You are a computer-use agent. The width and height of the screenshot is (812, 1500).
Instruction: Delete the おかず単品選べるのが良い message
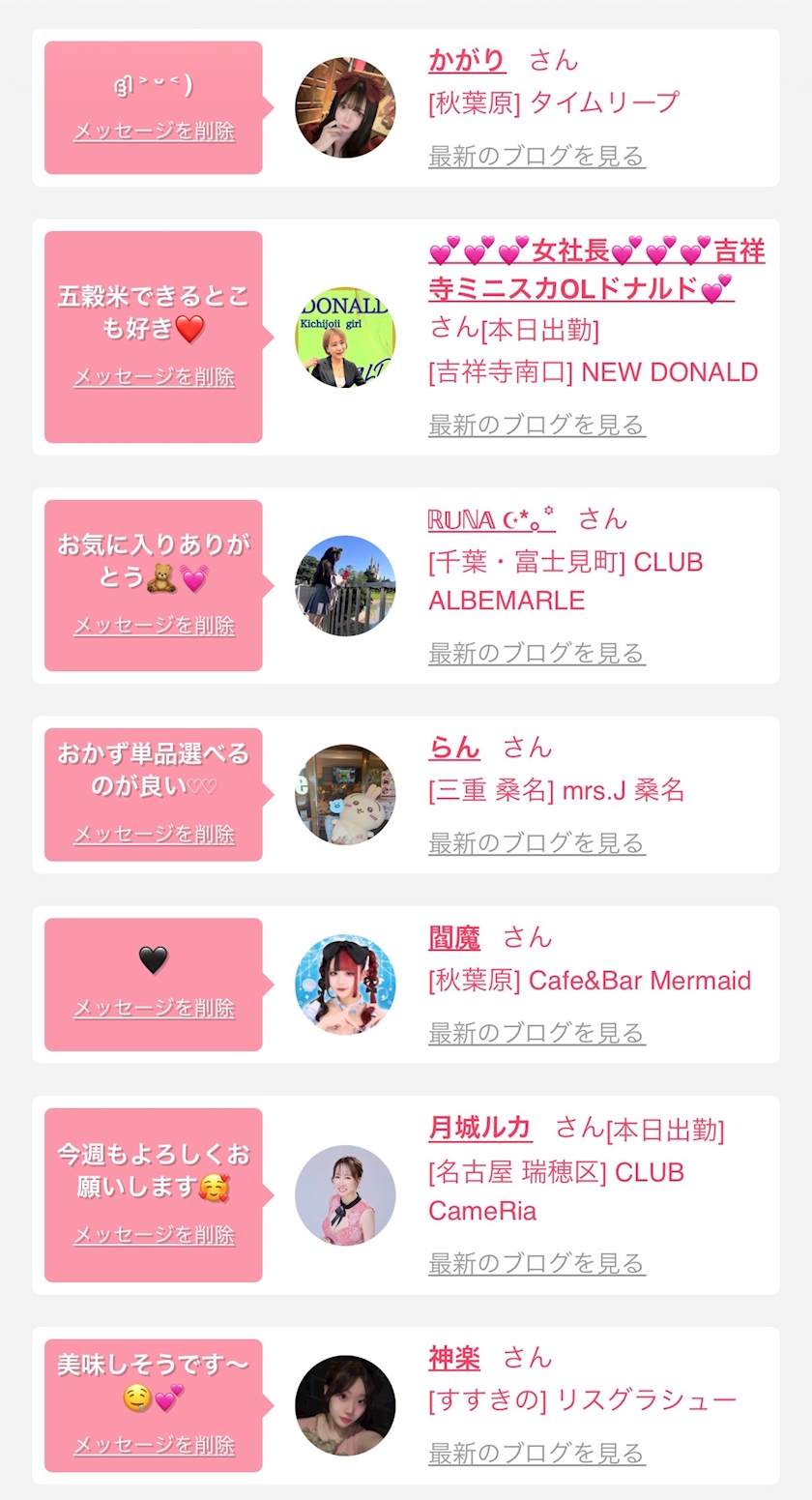154,834
